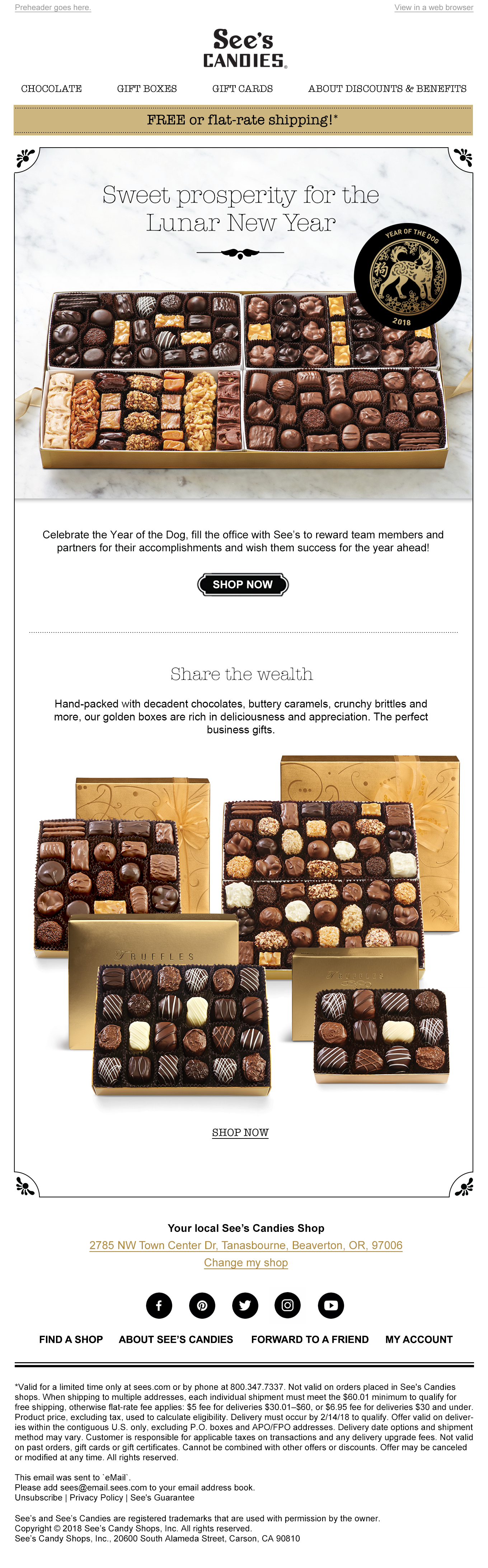Open About Discounts & Benefits
488x1568 pixels.
387,89
